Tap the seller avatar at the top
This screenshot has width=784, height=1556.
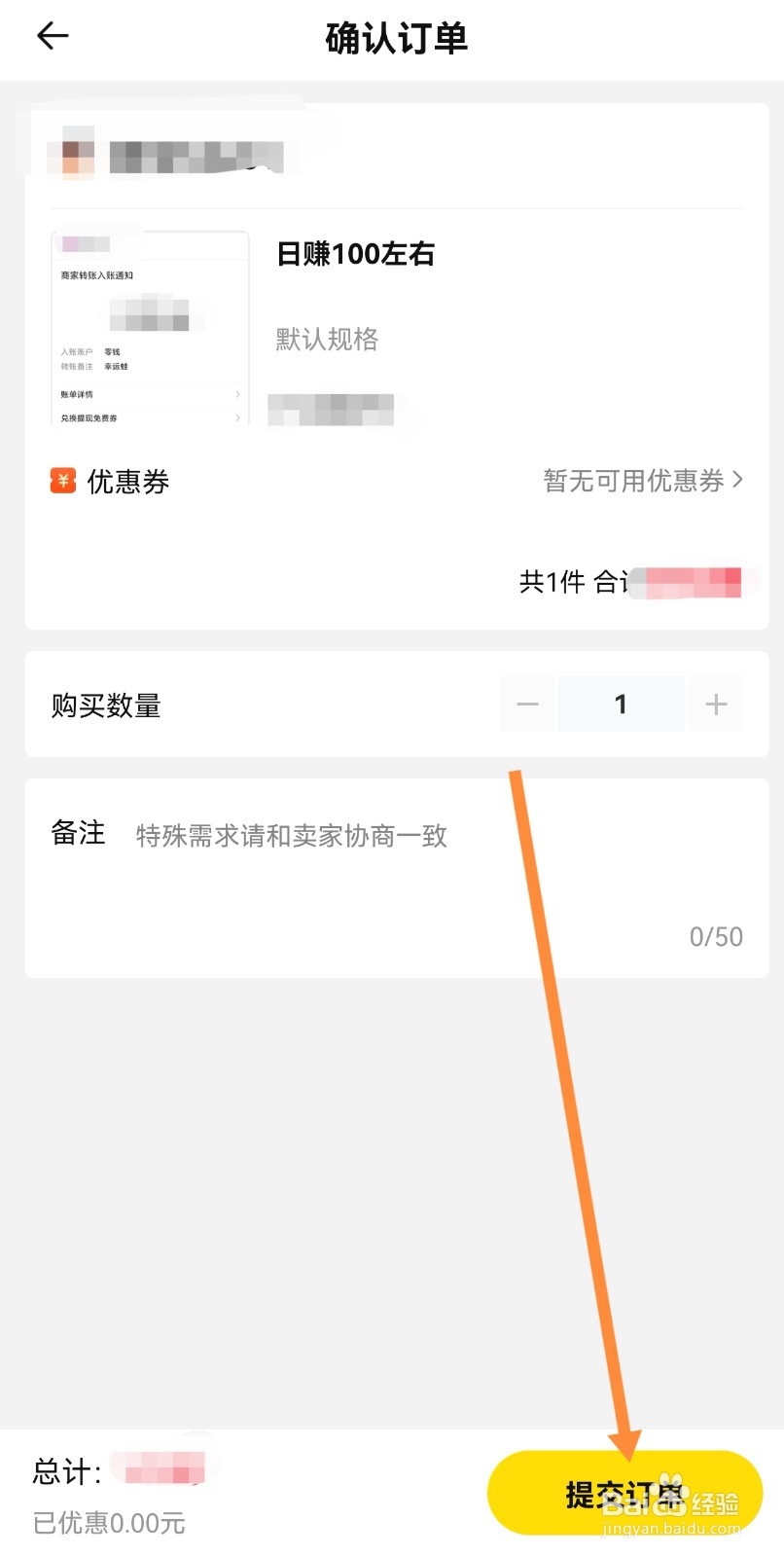[74, 153]
